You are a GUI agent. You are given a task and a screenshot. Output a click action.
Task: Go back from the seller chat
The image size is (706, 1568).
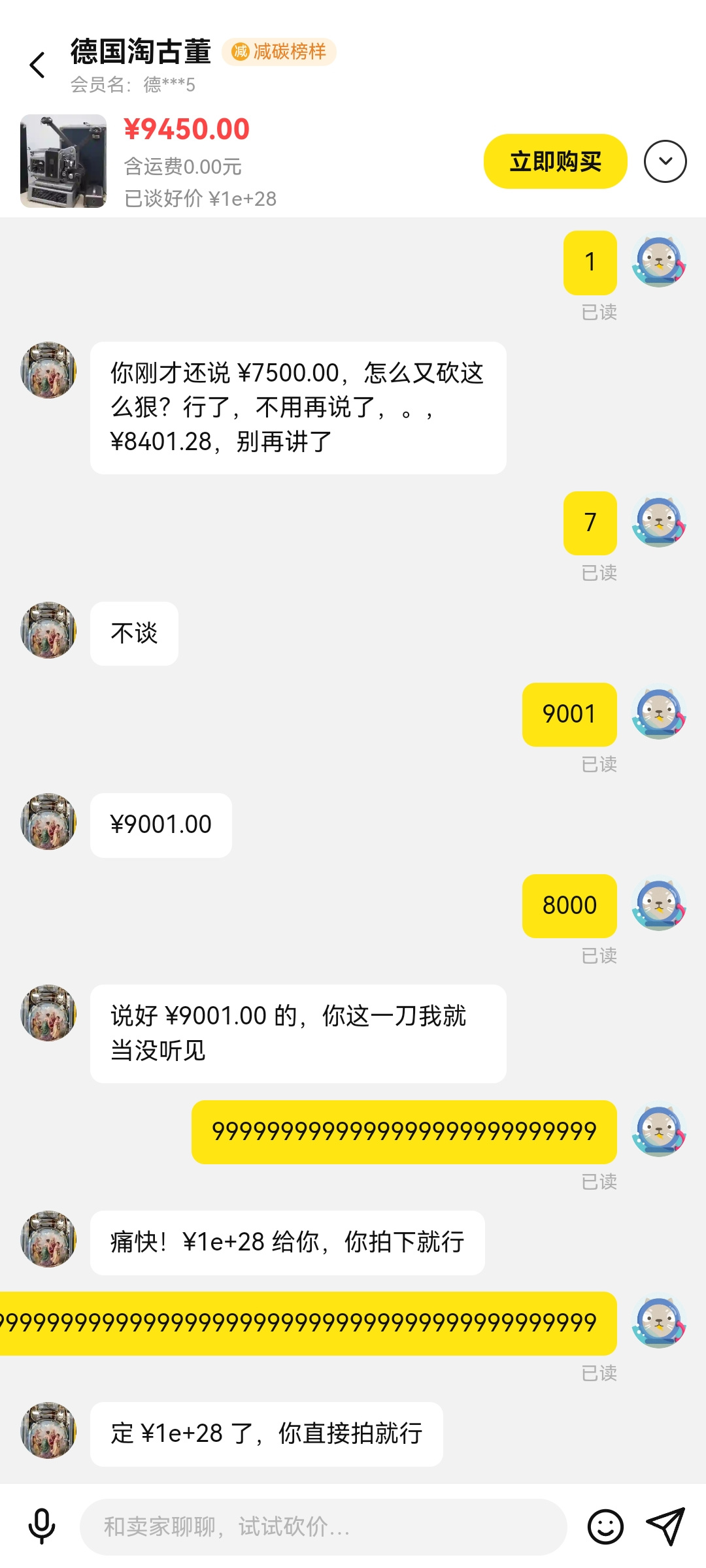pos(37,65)
